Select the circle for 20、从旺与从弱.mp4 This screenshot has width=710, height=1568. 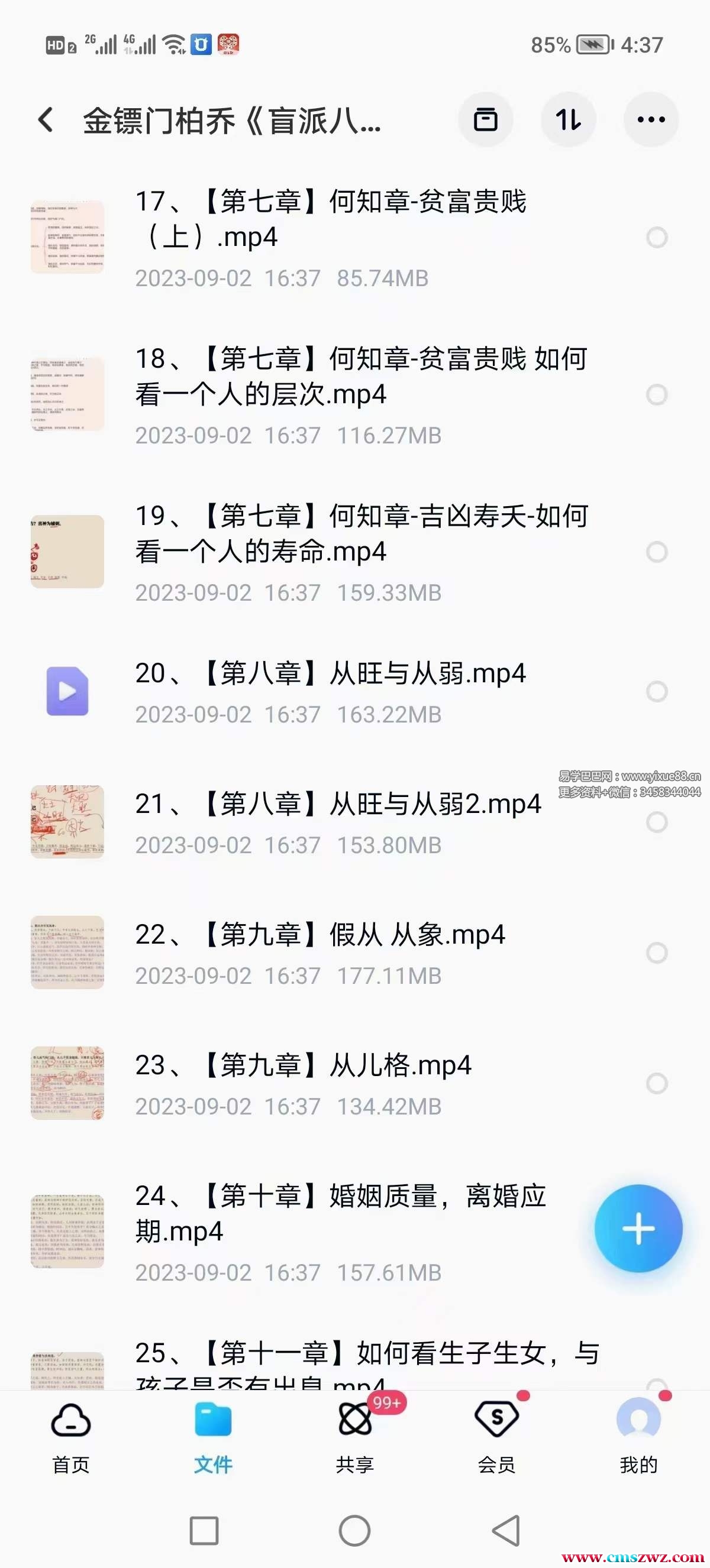click(x=656, y=692)
